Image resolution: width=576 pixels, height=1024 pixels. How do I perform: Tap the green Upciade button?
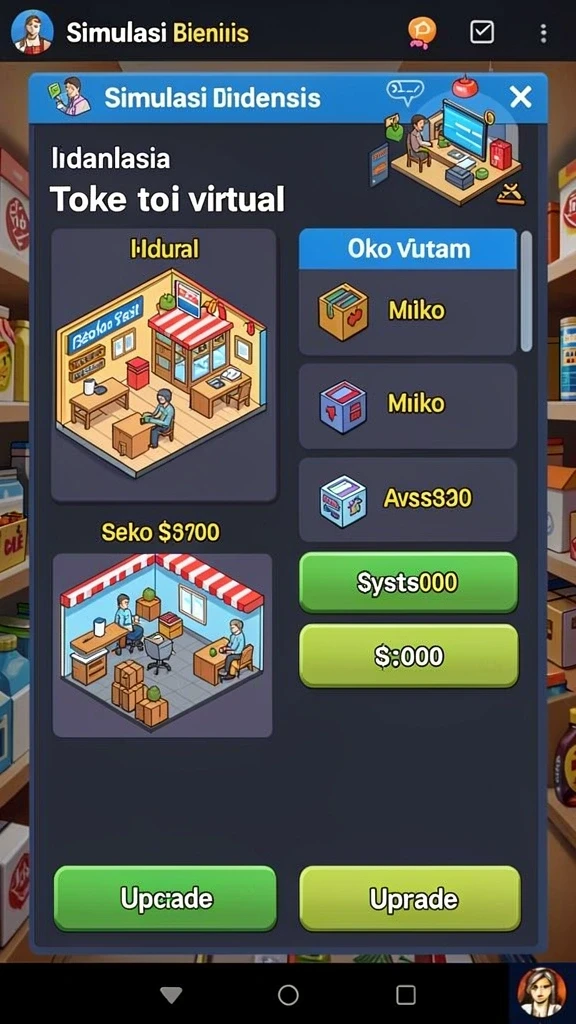pos(165,899)
